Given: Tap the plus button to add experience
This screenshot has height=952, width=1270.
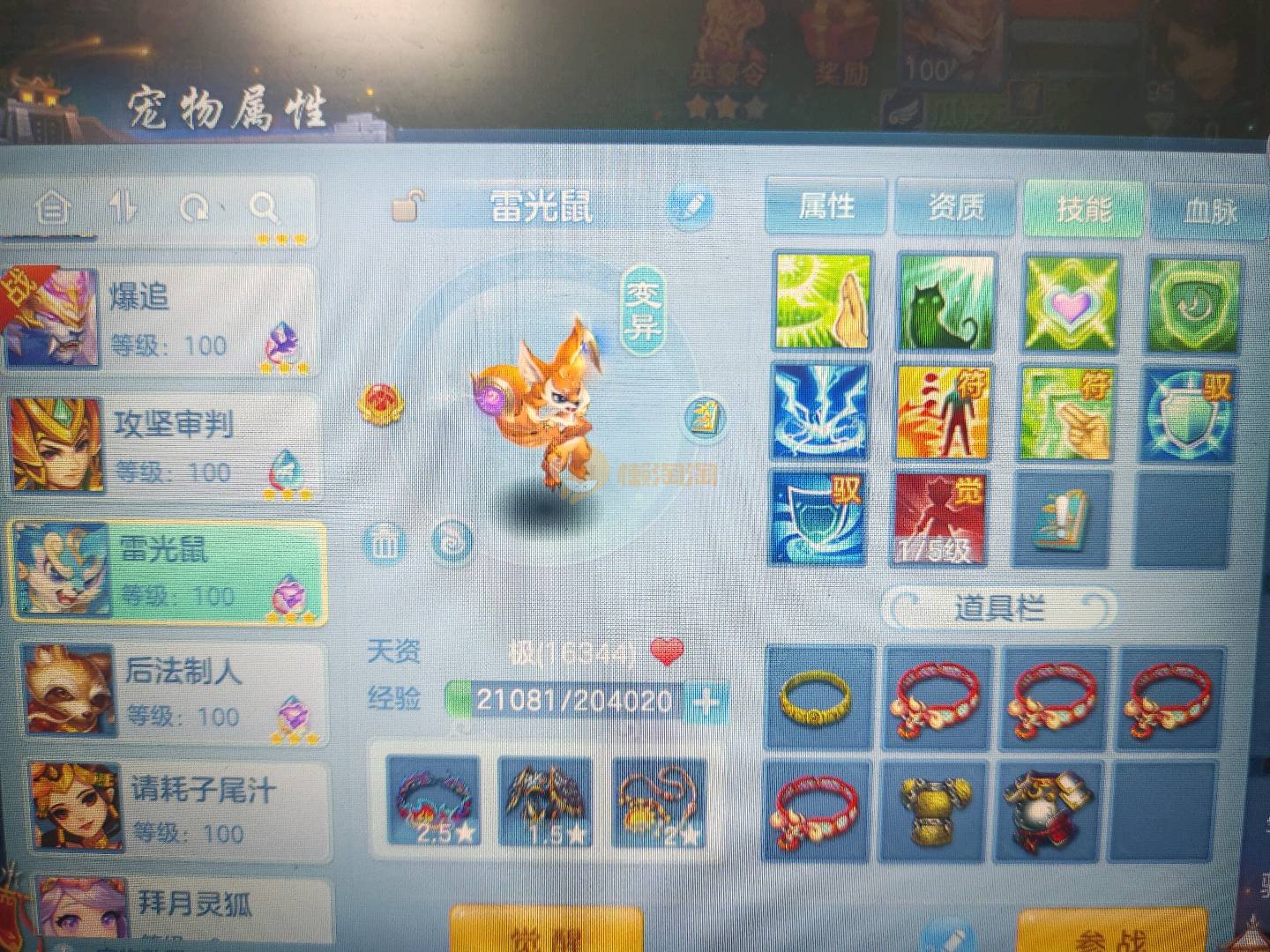Looking at the screenshot, I should point(706,702).
